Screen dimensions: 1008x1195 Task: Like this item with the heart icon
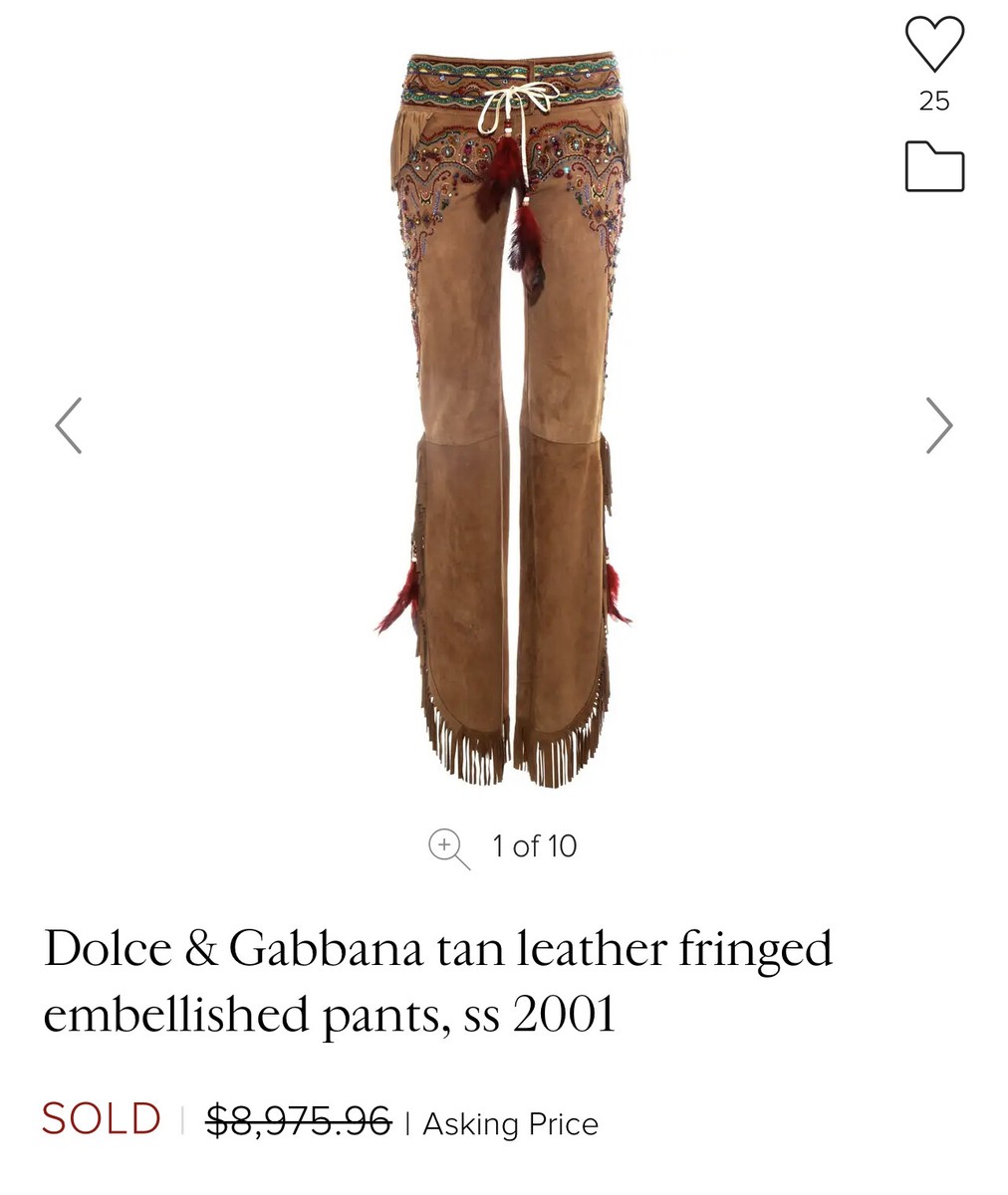click(x=933, y=43)
